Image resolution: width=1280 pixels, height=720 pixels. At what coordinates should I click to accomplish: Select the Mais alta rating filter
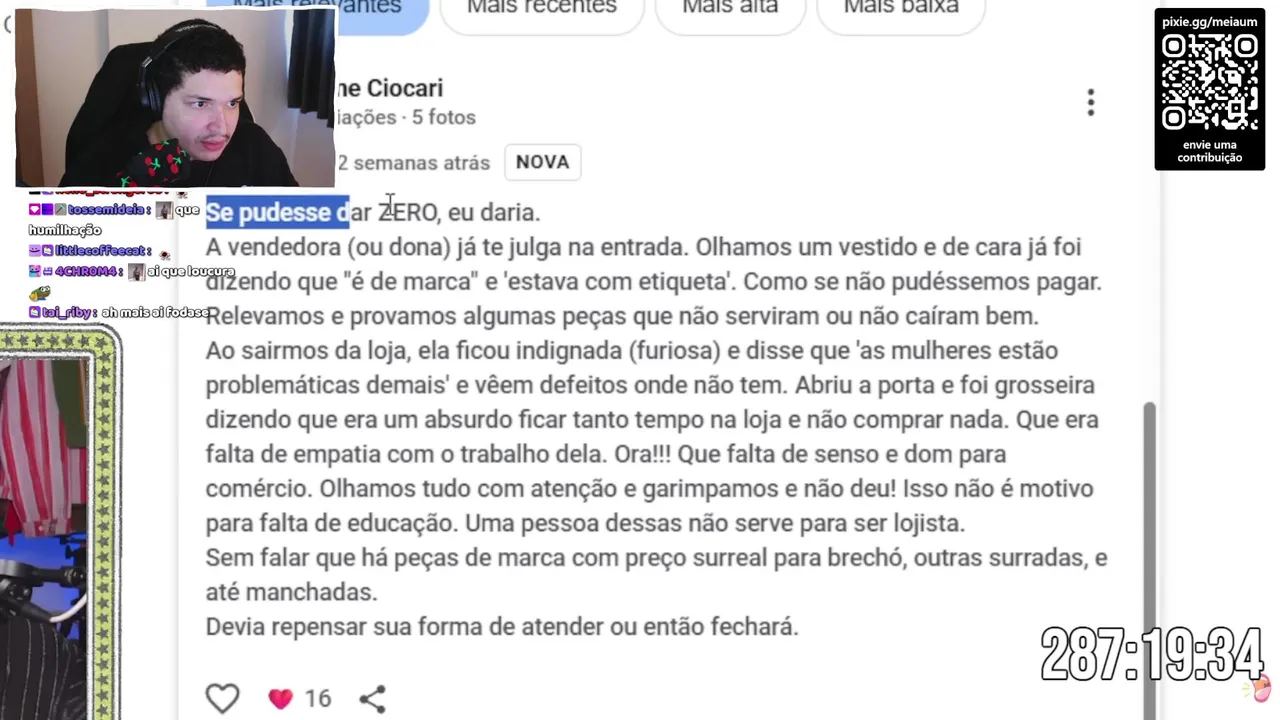(729, 10)
